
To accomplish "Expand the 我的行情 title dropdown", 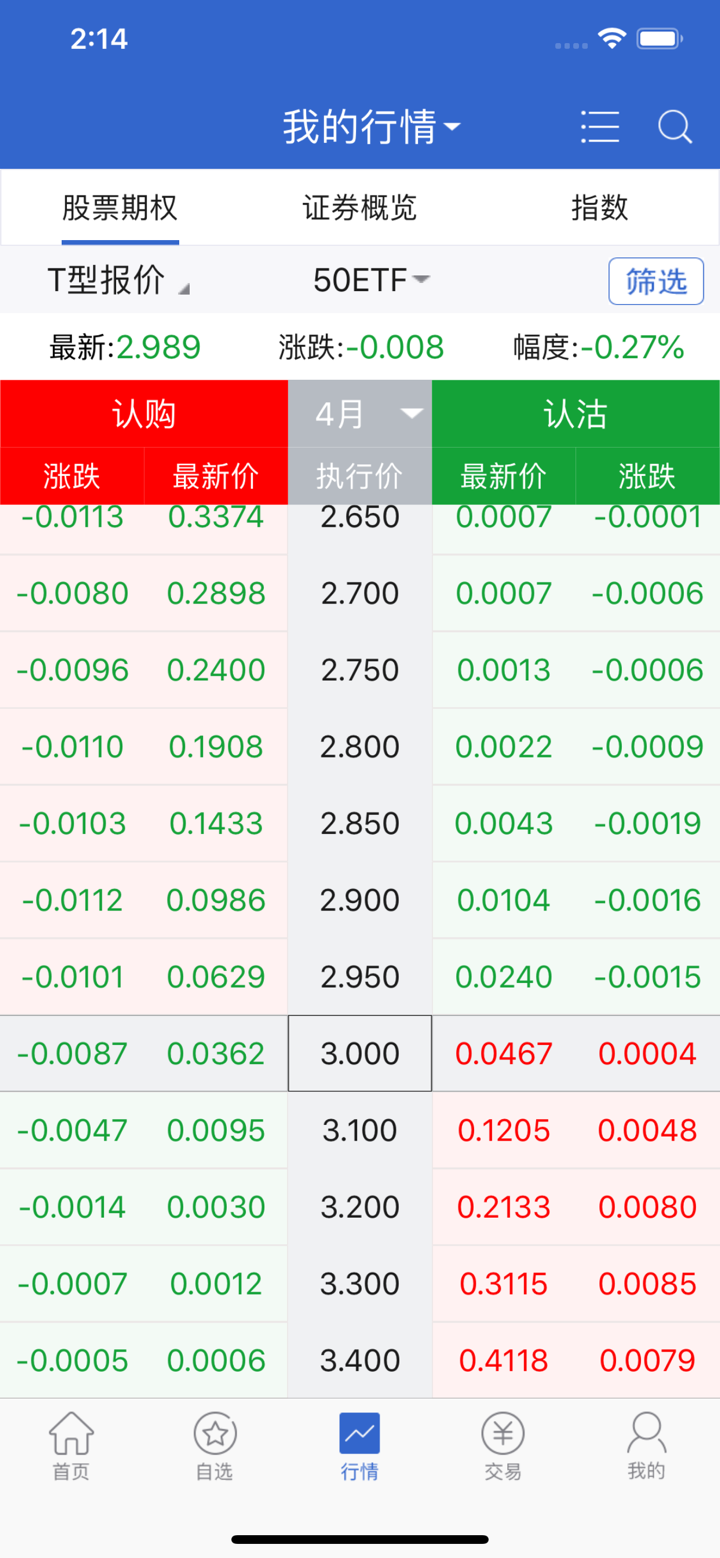I will pyautogui.click(x=371, y=127).
